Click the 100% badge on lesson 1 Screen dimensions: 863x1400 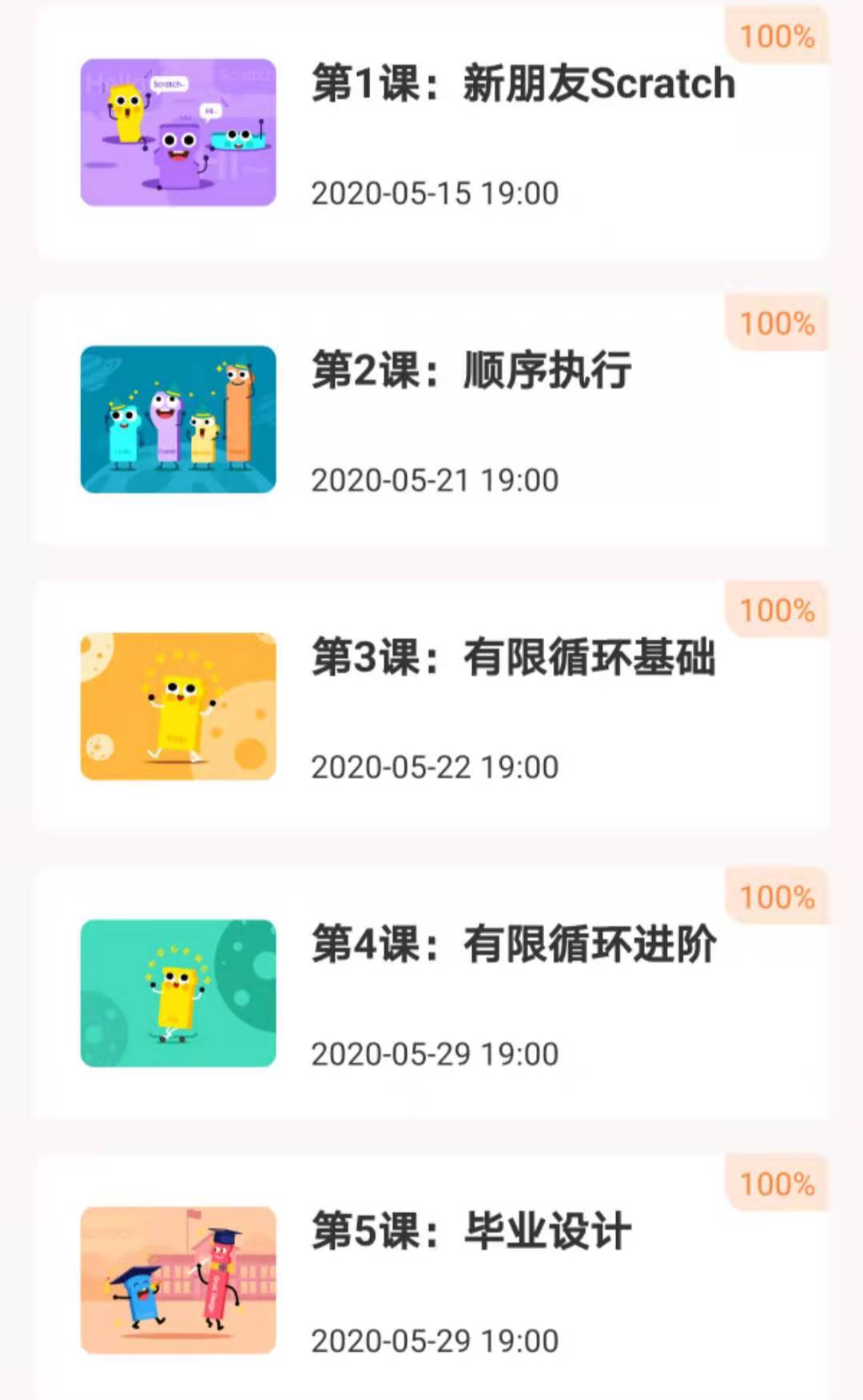776,35
